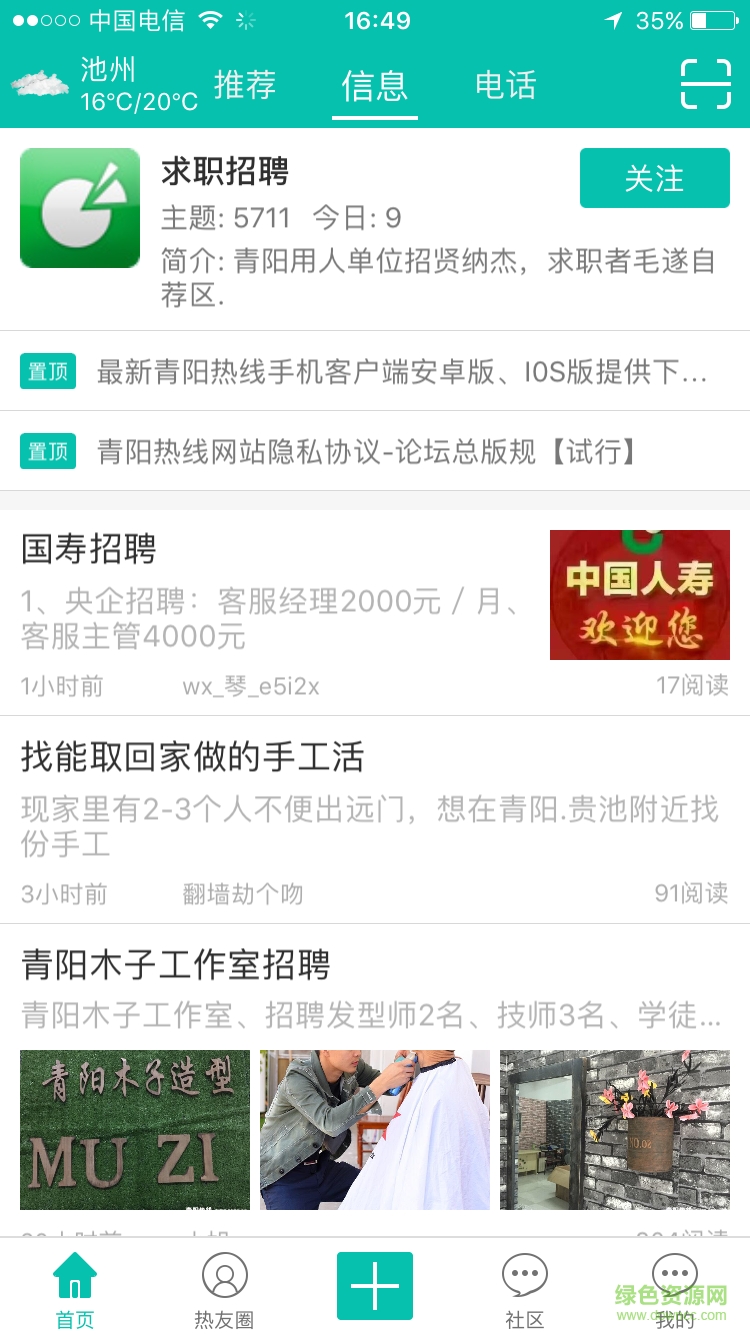Screen dimensions: 750x1334
Task: Click the location arrow in status bar
Action: tap(615, 18)
